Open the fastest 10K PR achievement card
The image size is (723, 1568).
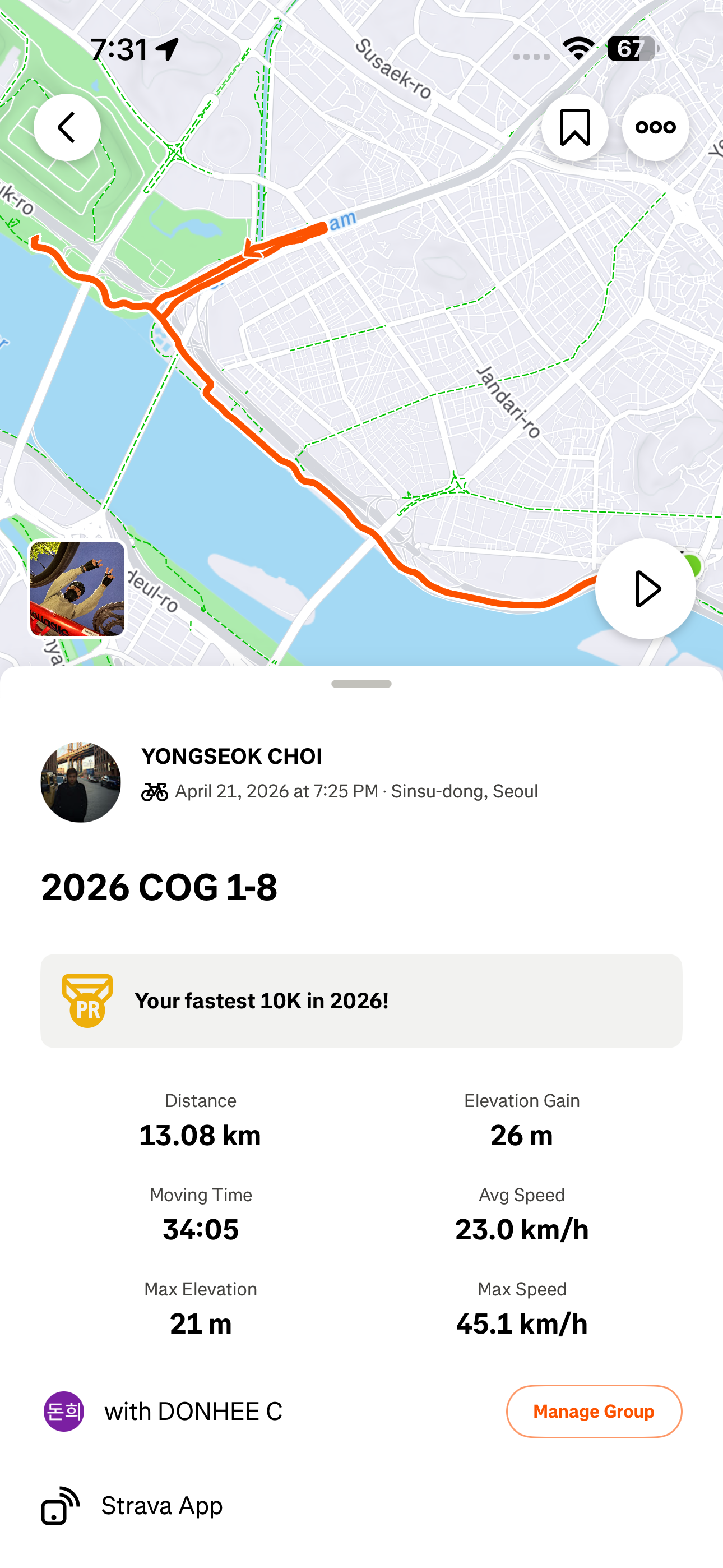(361, 1000)
